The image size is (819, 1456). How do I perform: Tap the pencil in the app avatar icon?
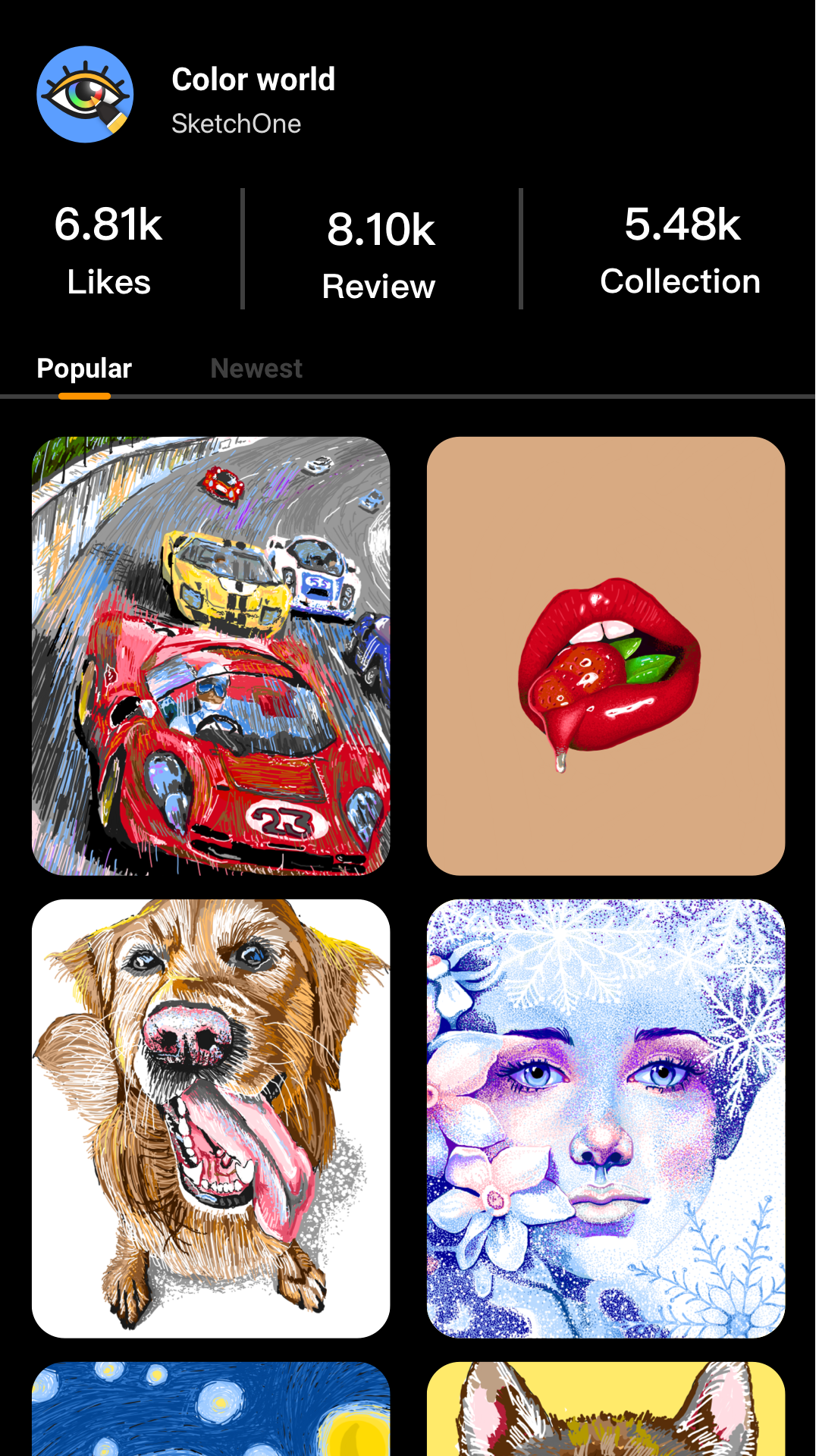tap(112, 118)
